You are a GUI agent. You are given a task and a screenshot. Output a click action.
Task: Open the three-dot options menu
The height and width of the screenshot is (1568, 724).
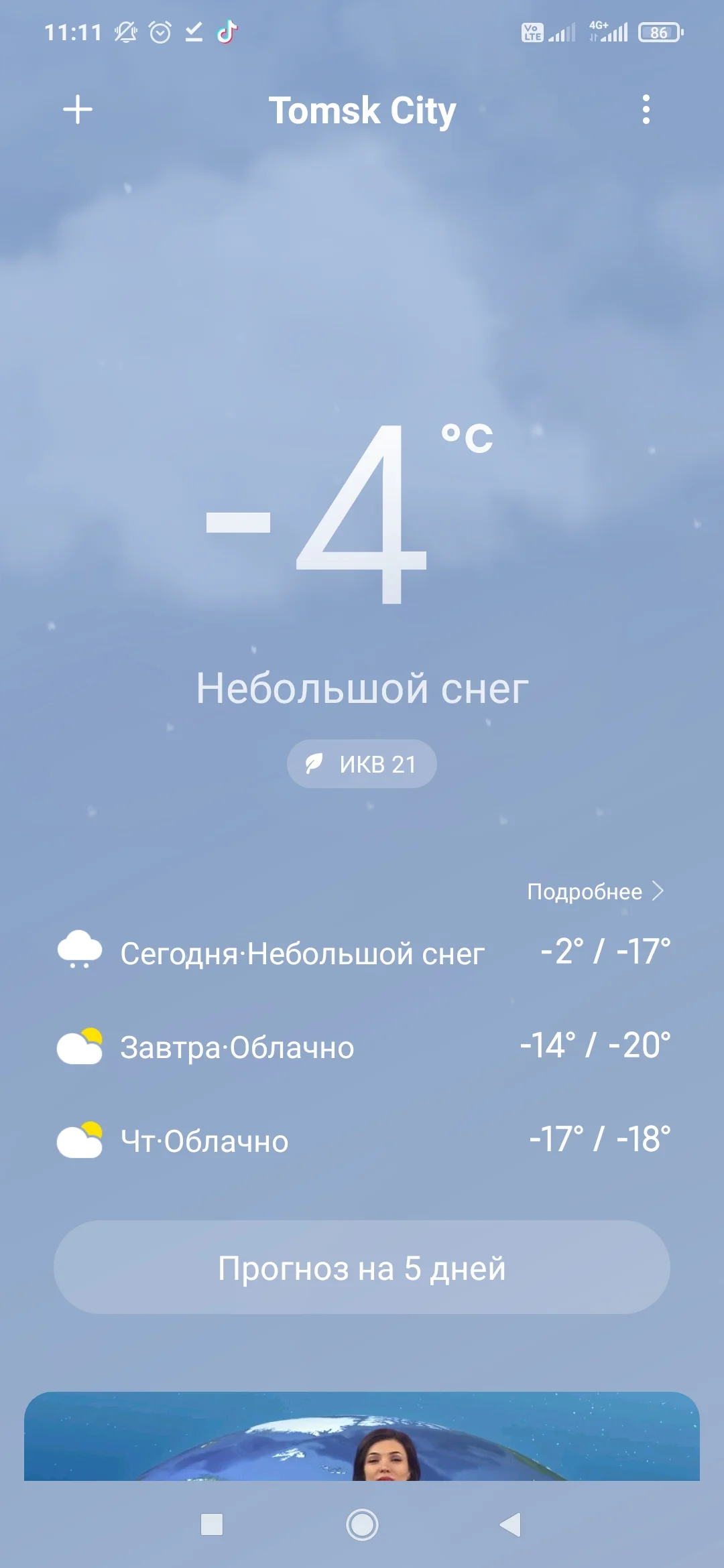(x=646, y=109)
